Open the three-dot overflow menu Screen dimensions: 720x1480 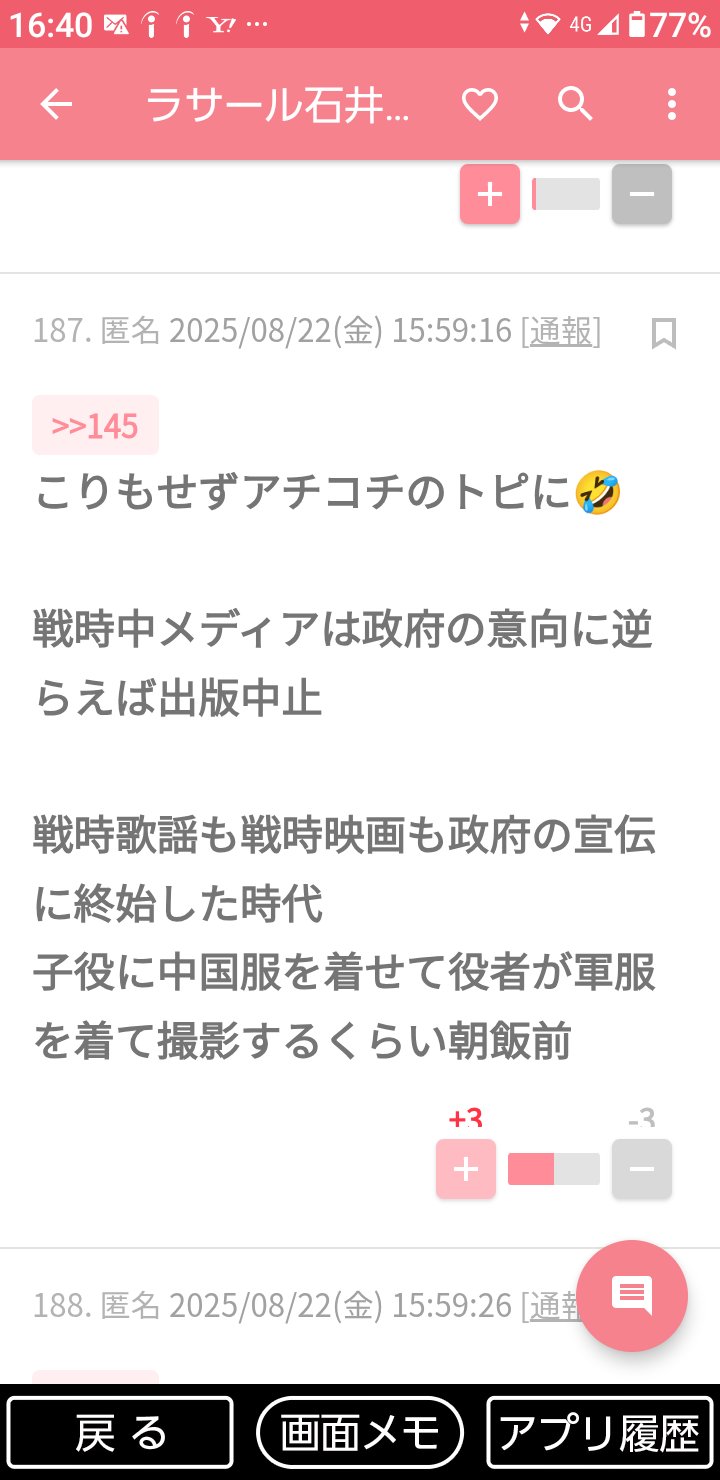point(670,103)
